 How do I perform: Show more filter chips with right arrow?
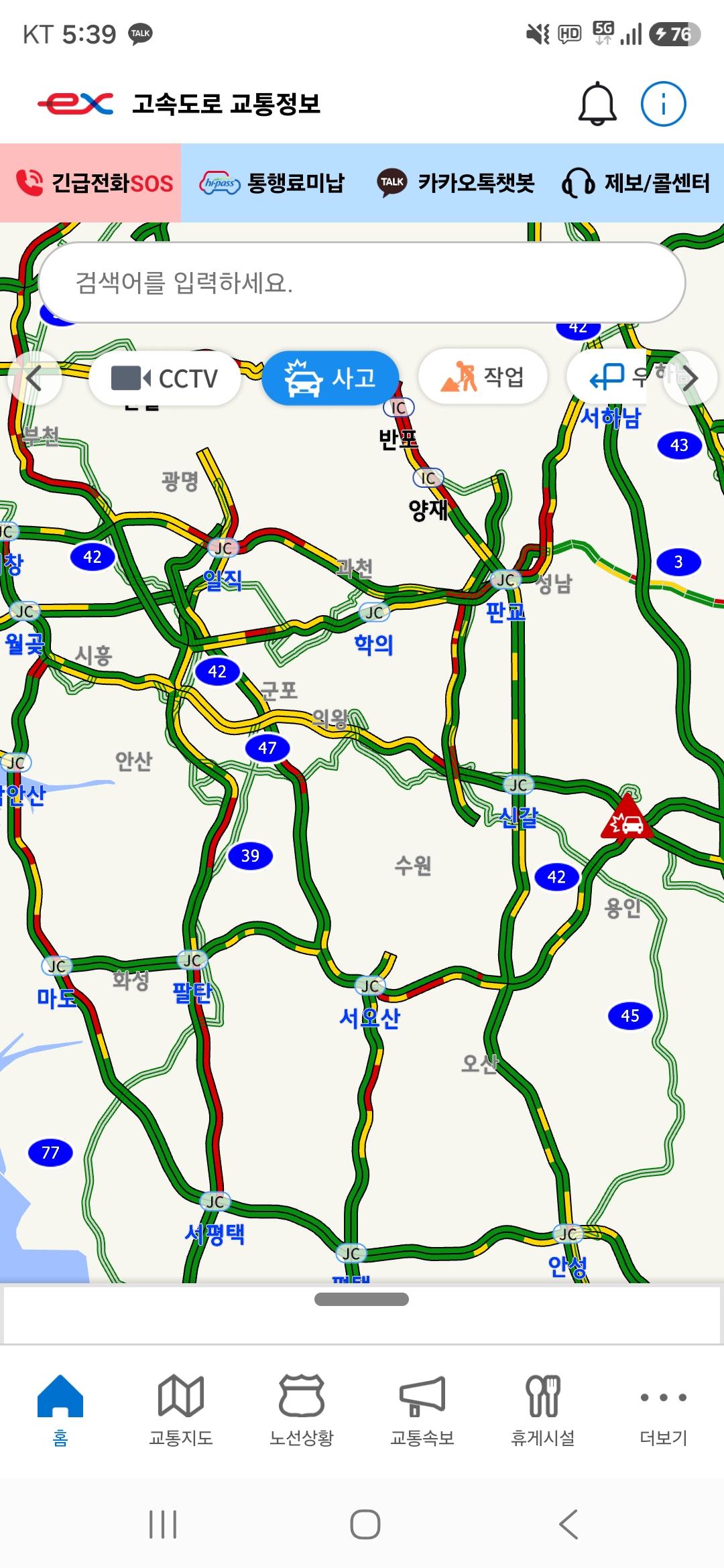(690, 378)
